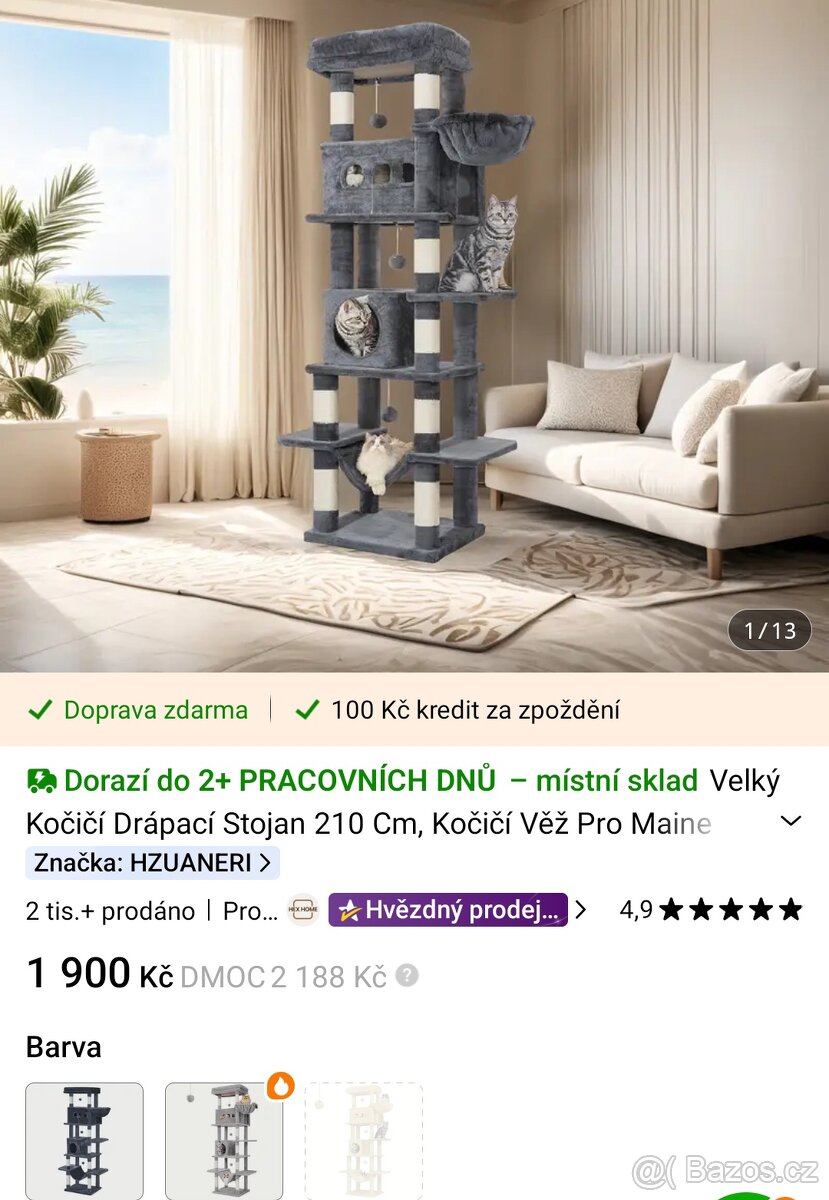This screenshot has height=1200, width=829.
Task: Click the question mark icon next to DMOC price
Action: click(405, 977)
